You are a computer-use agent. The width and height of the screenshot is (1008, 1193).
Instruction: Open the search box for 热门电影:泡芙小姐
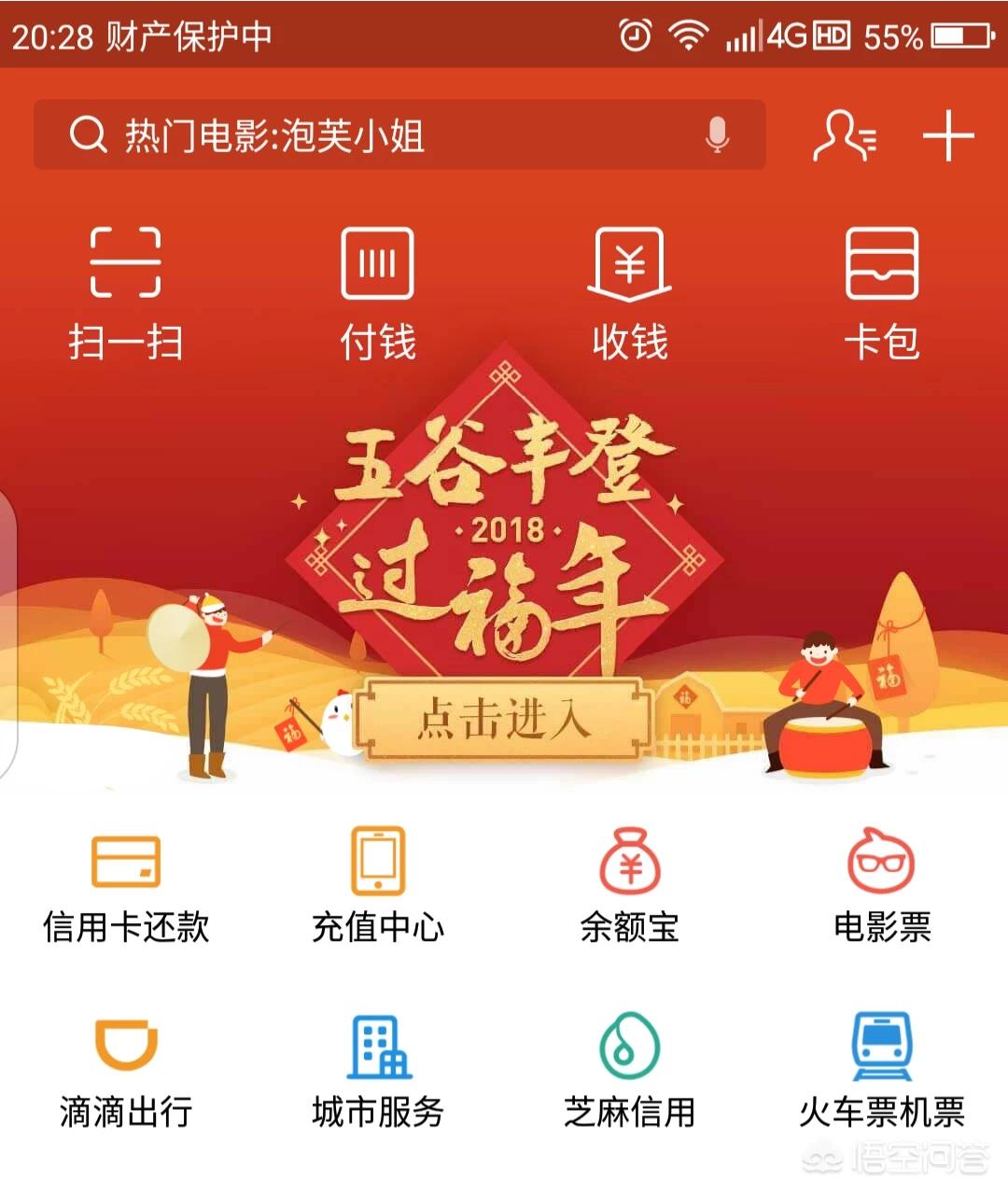tap(373, 136)
